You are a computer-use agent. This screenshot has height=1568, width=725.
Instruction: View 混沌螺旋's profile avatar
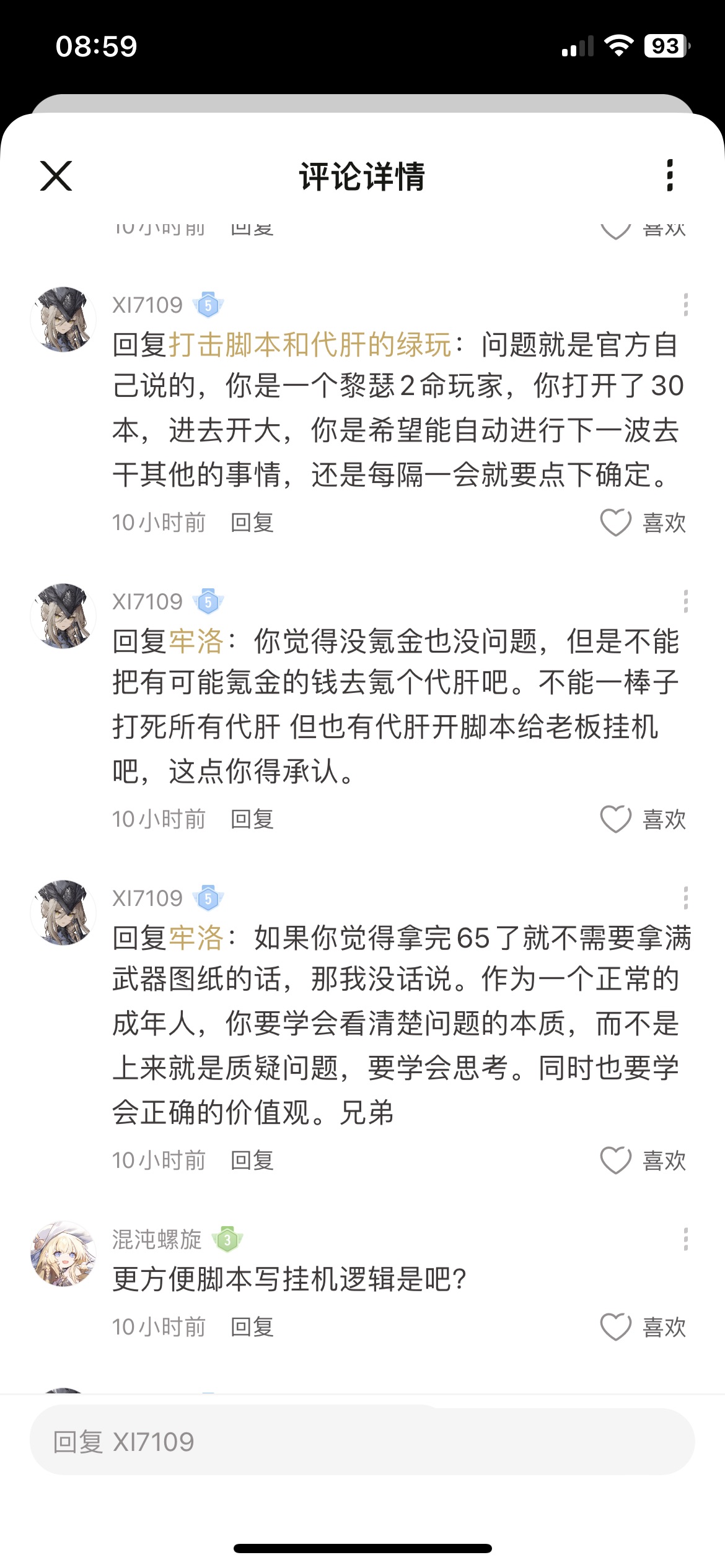coord(63,1253)
